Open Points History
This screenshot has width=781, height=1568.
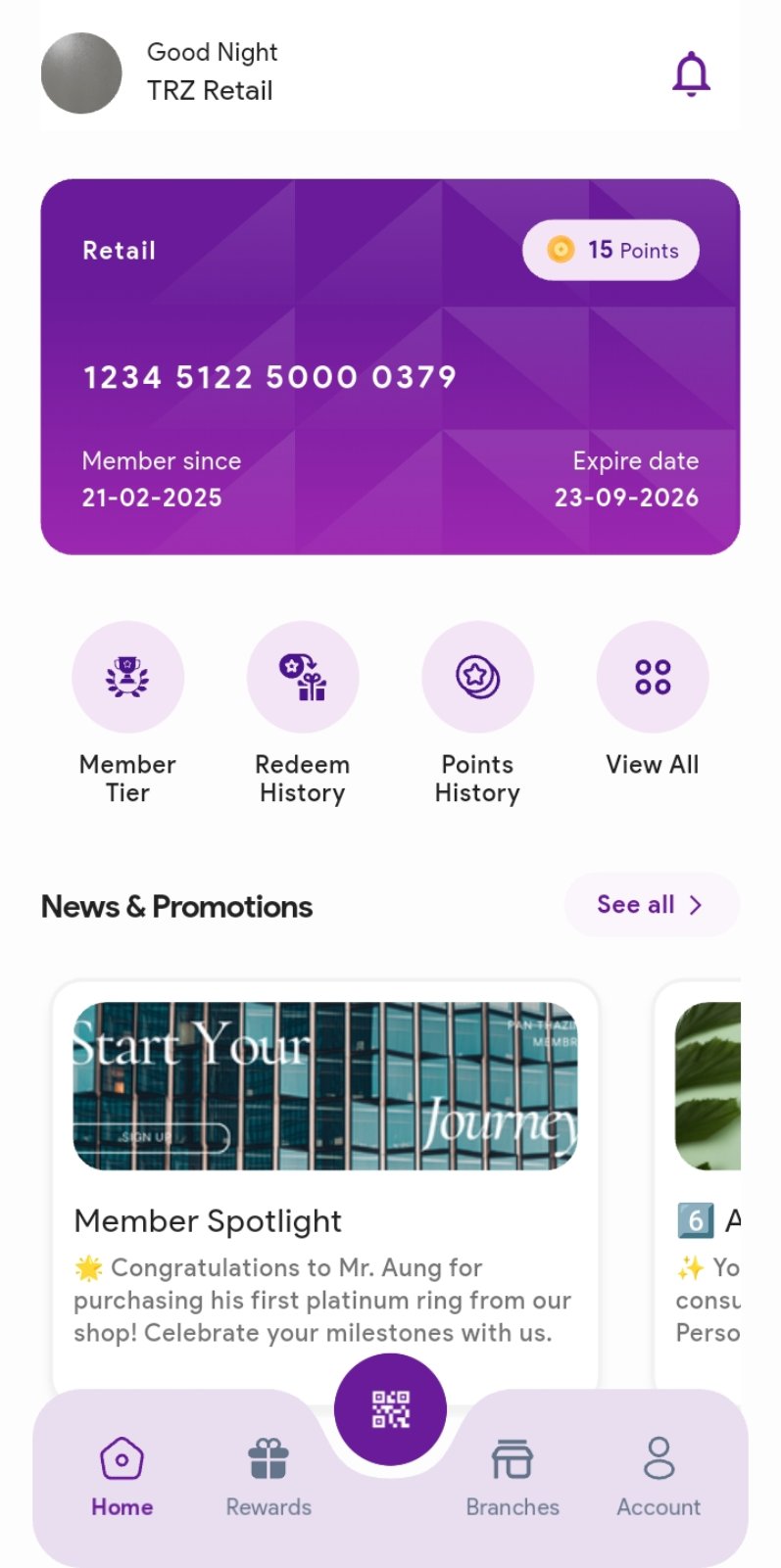(x=477, y=677)
